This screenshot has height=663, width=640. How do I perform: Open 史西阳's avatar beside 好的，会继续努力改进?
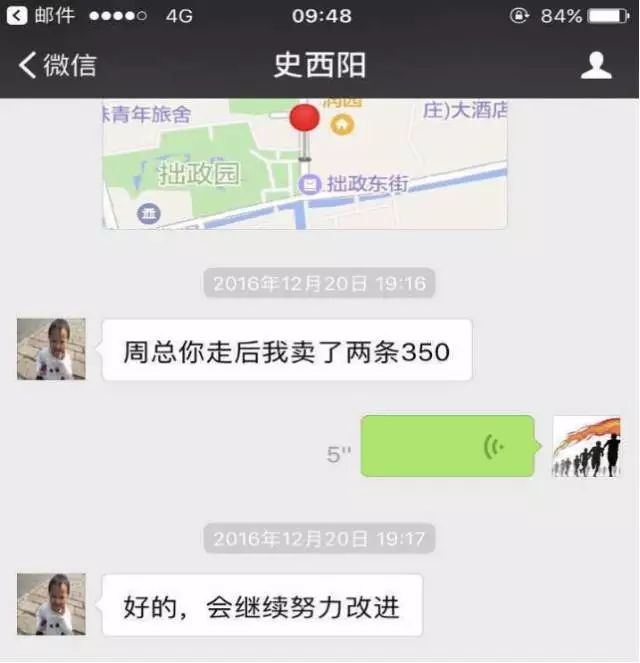click(51, 604)
